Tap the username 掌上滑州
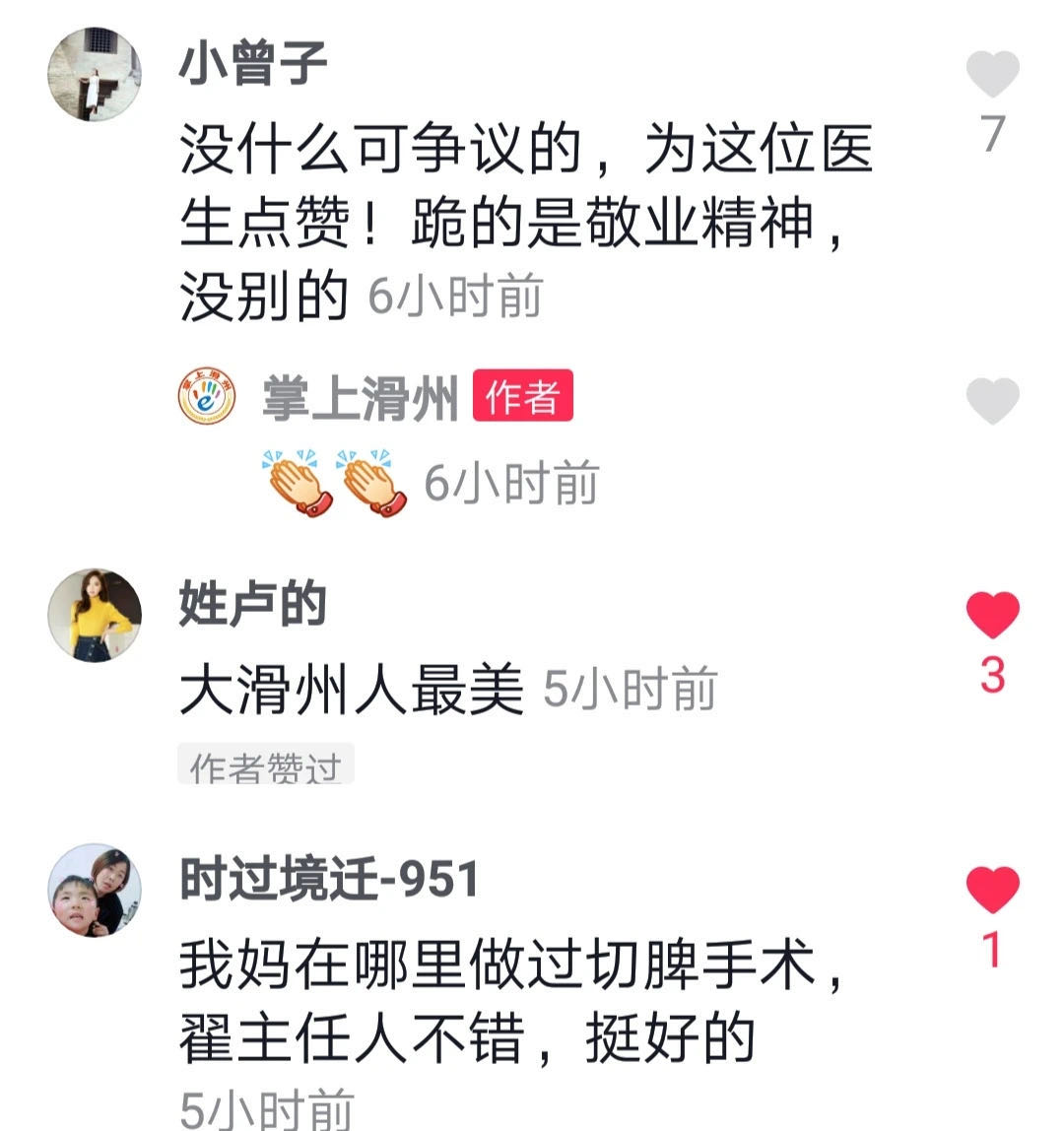This screenshot has height=1131, width=1064. 361,399
